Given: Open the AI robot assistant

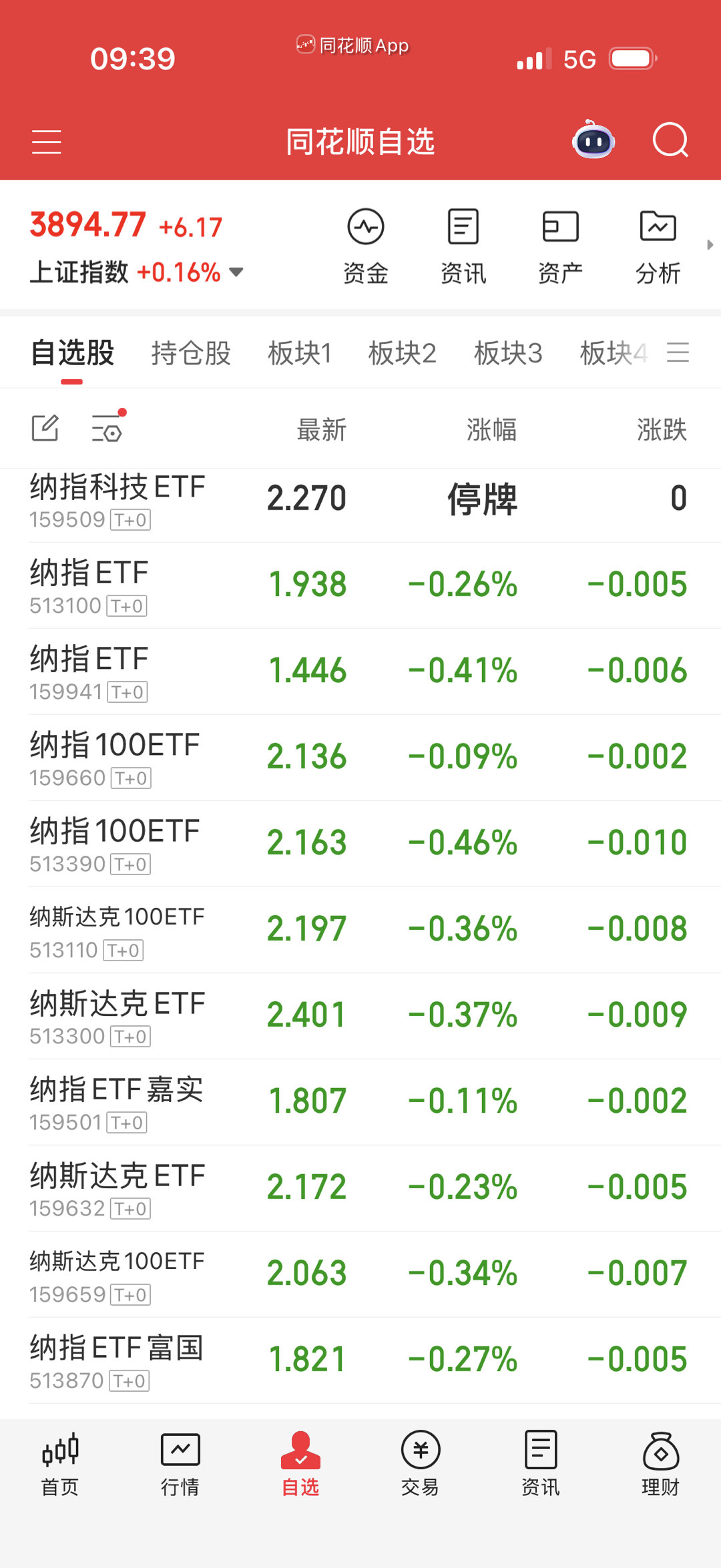Looking at the screenshot, I should (593, 140).
